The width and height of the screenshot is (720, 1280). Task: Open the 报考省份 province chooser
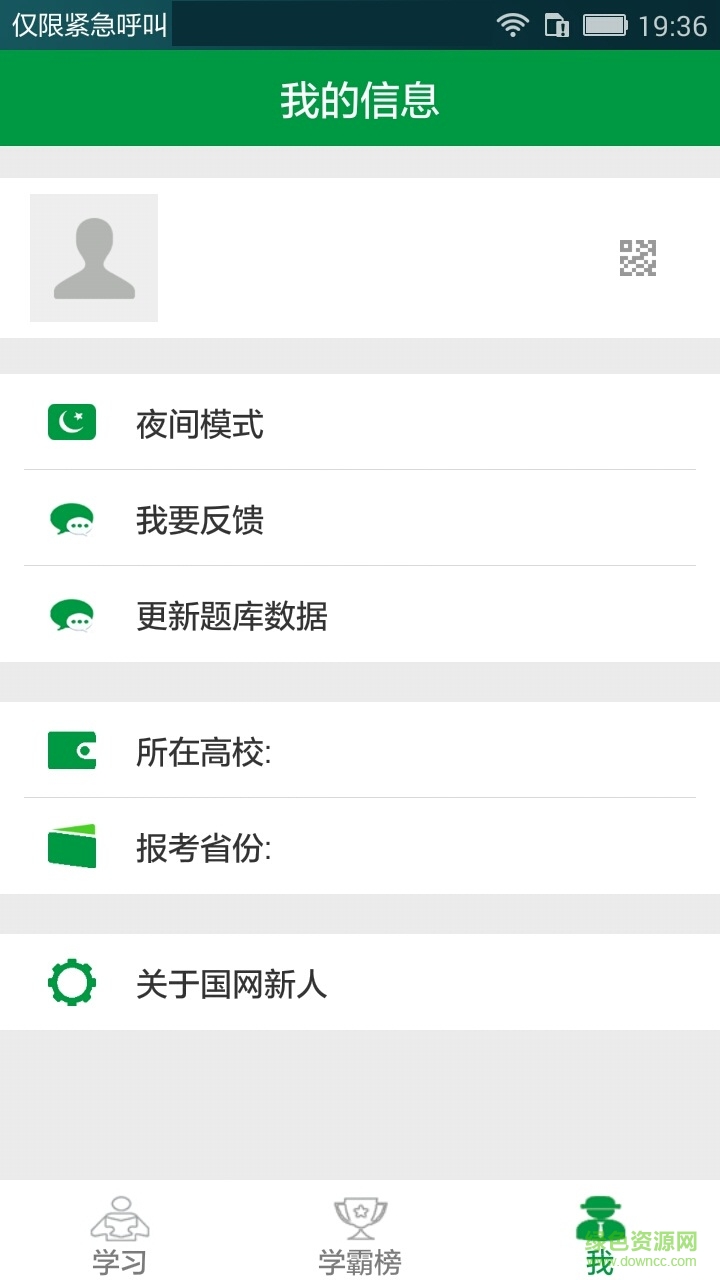[x=360, y=847]
